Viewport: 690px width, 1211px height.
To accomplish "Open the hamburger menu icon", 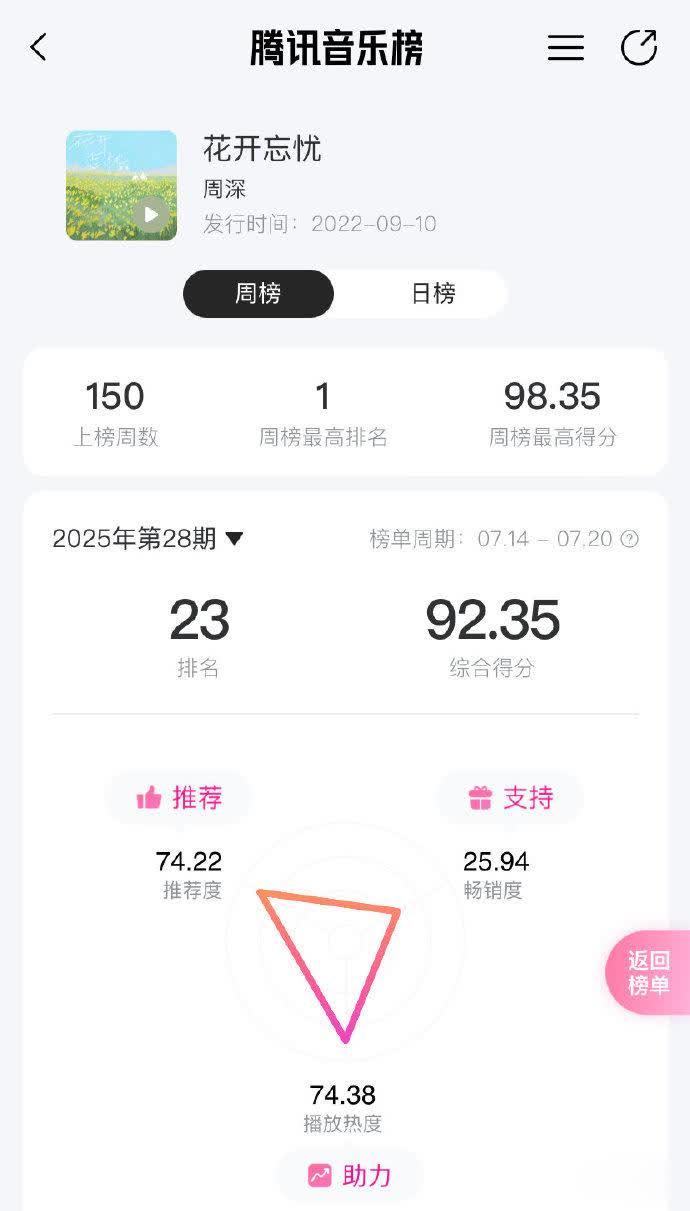I will pyautogui.click(x=565, y=47).
